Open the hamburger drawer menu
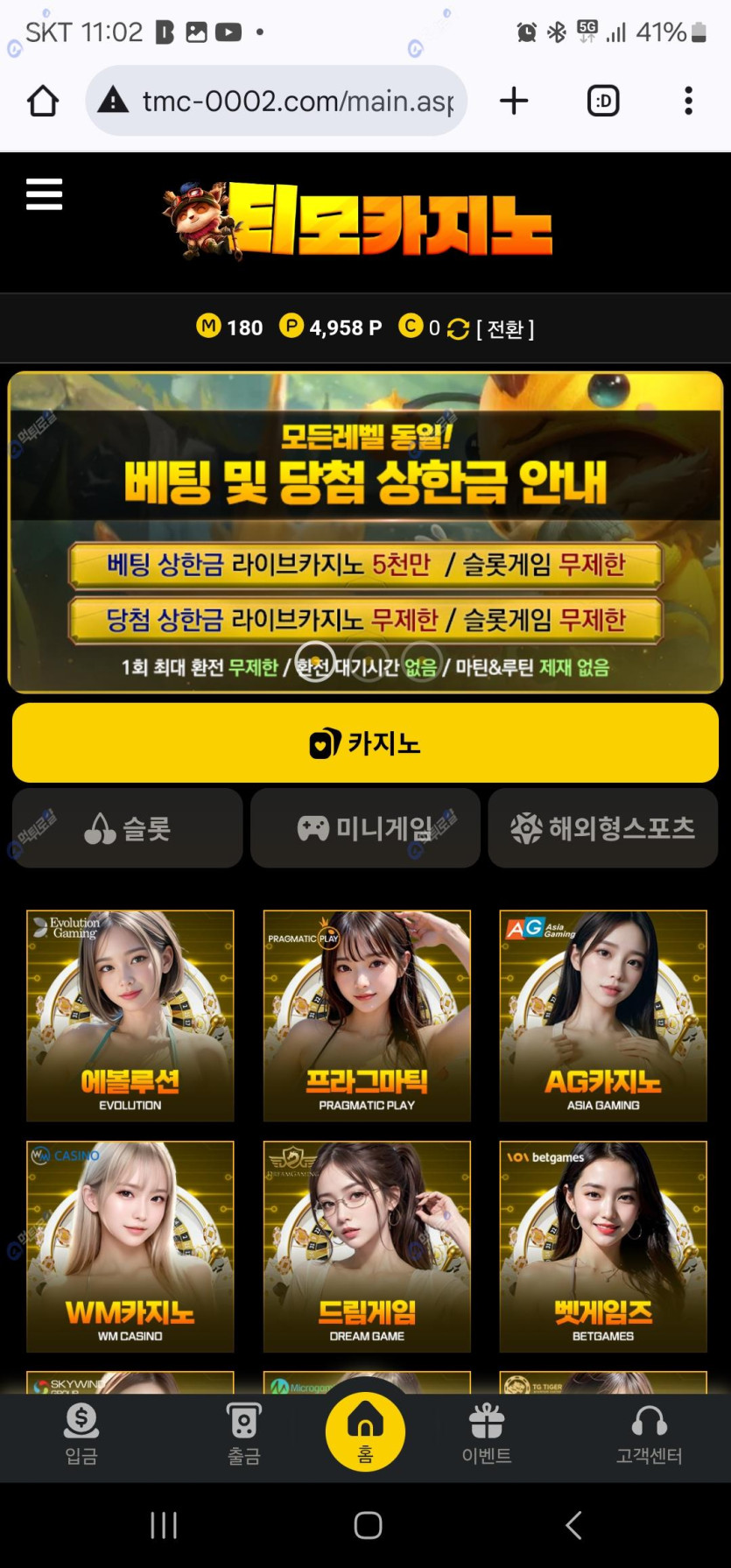 [44, 194]
